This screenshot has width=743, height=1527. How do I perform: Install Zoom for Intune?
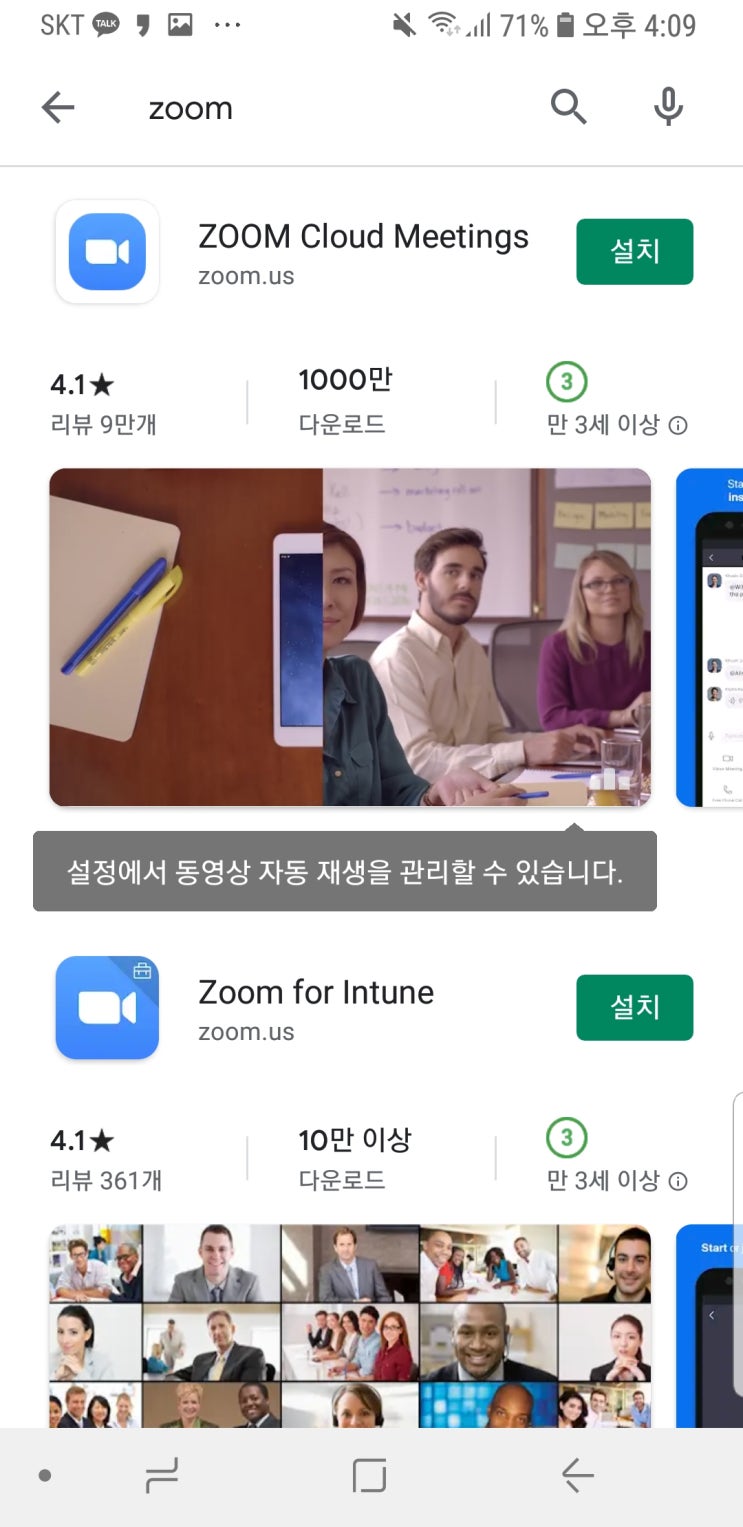(x=635, y=1007)
